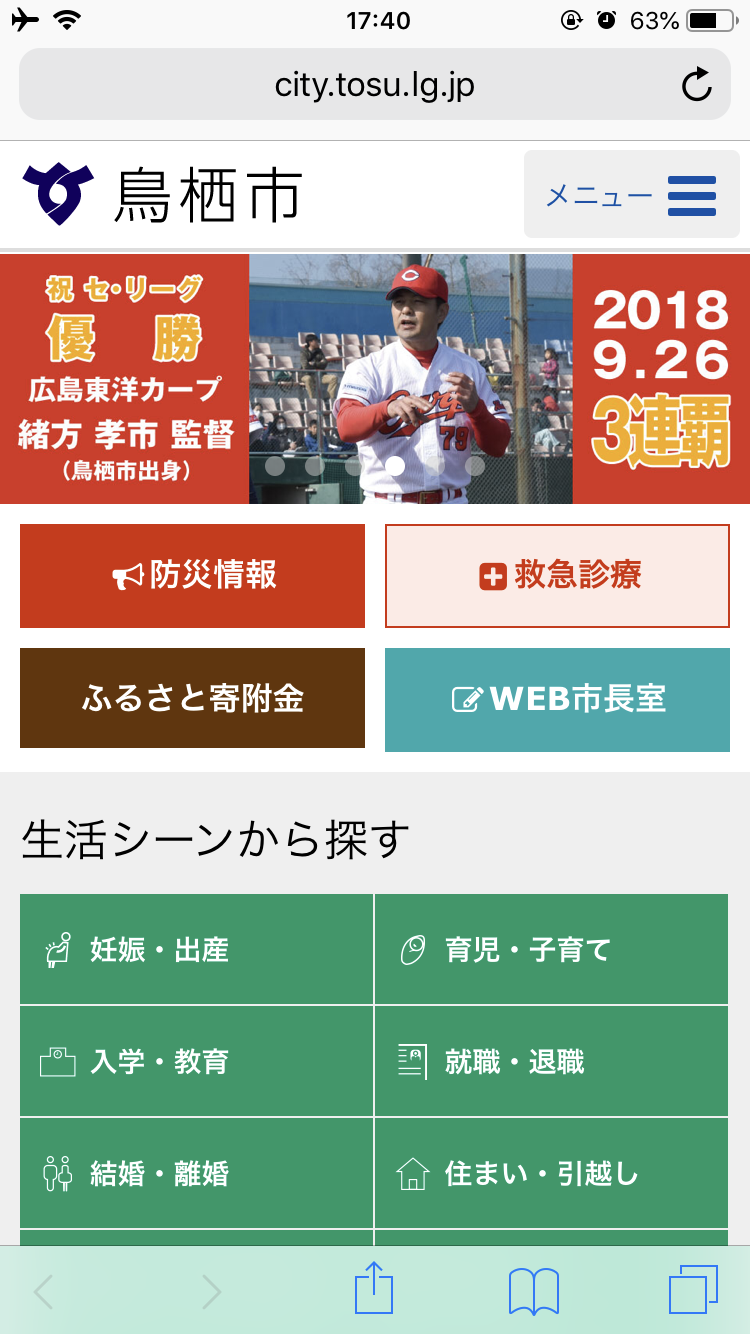Open the Carp championship banner

[374, 378]
